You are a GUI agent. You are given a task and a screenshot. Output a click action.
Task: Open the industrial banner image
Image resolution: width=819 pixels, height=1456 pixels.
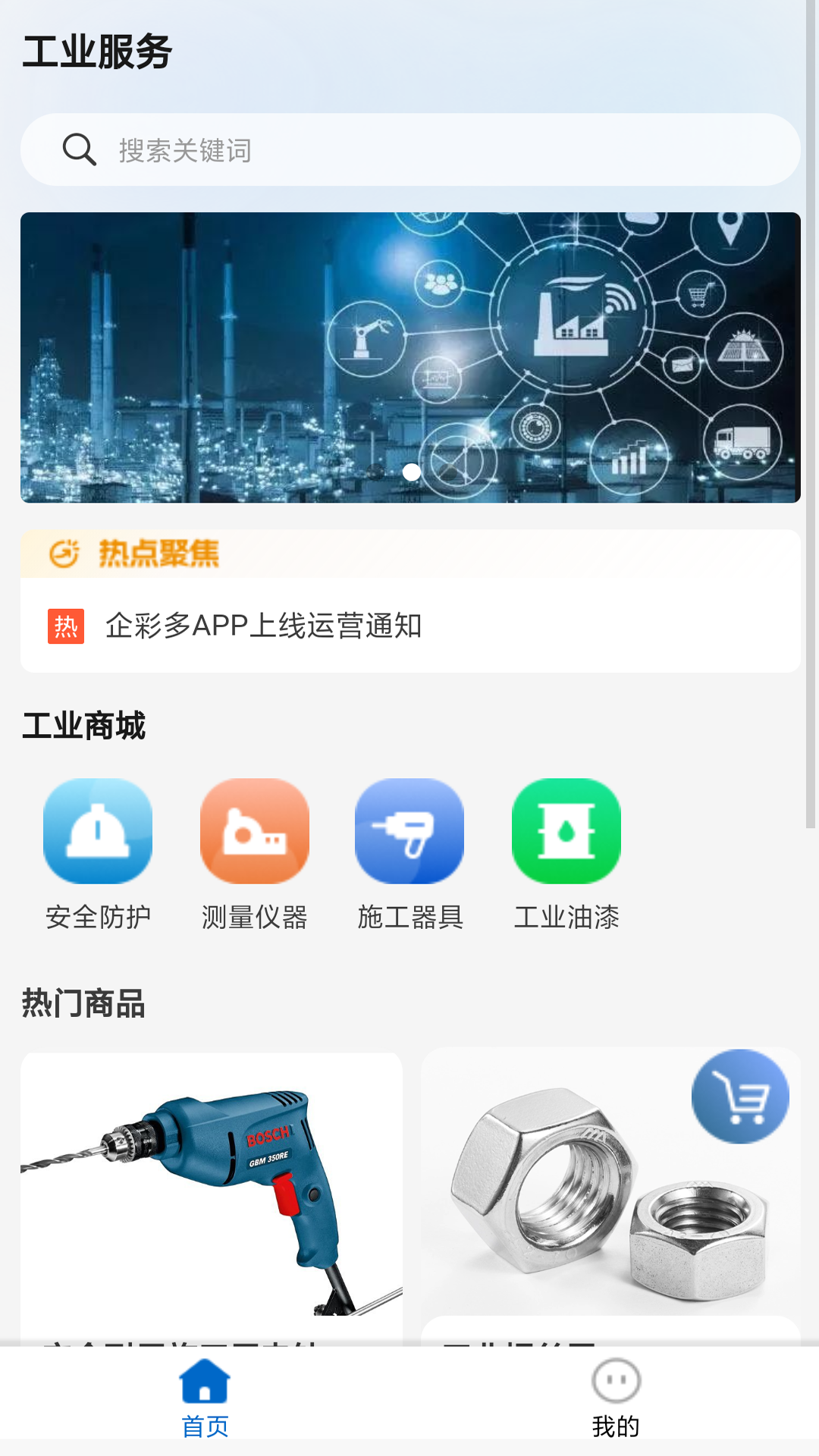tap(409, 357)
